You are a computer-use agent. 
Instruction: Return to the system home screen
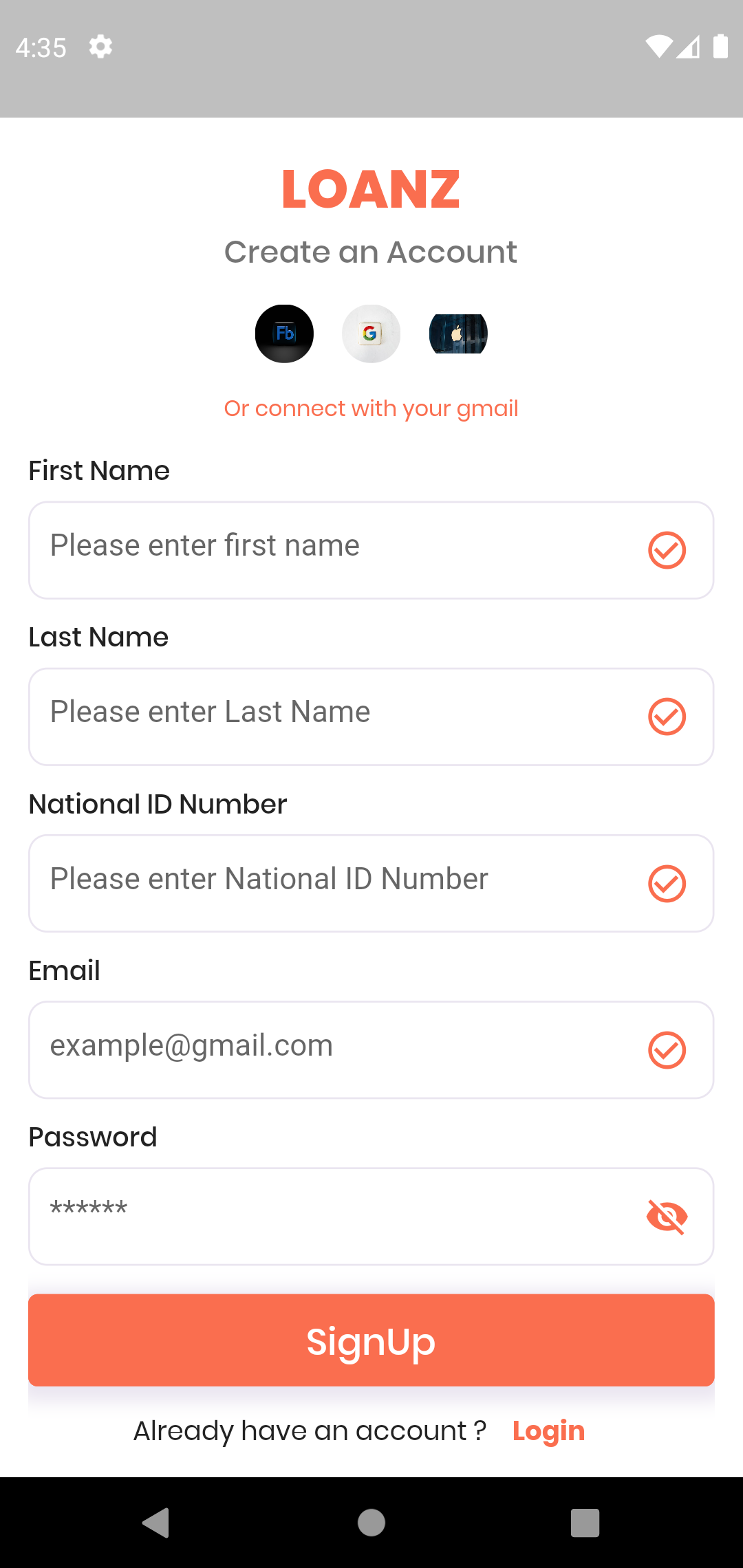(371, 1523)
